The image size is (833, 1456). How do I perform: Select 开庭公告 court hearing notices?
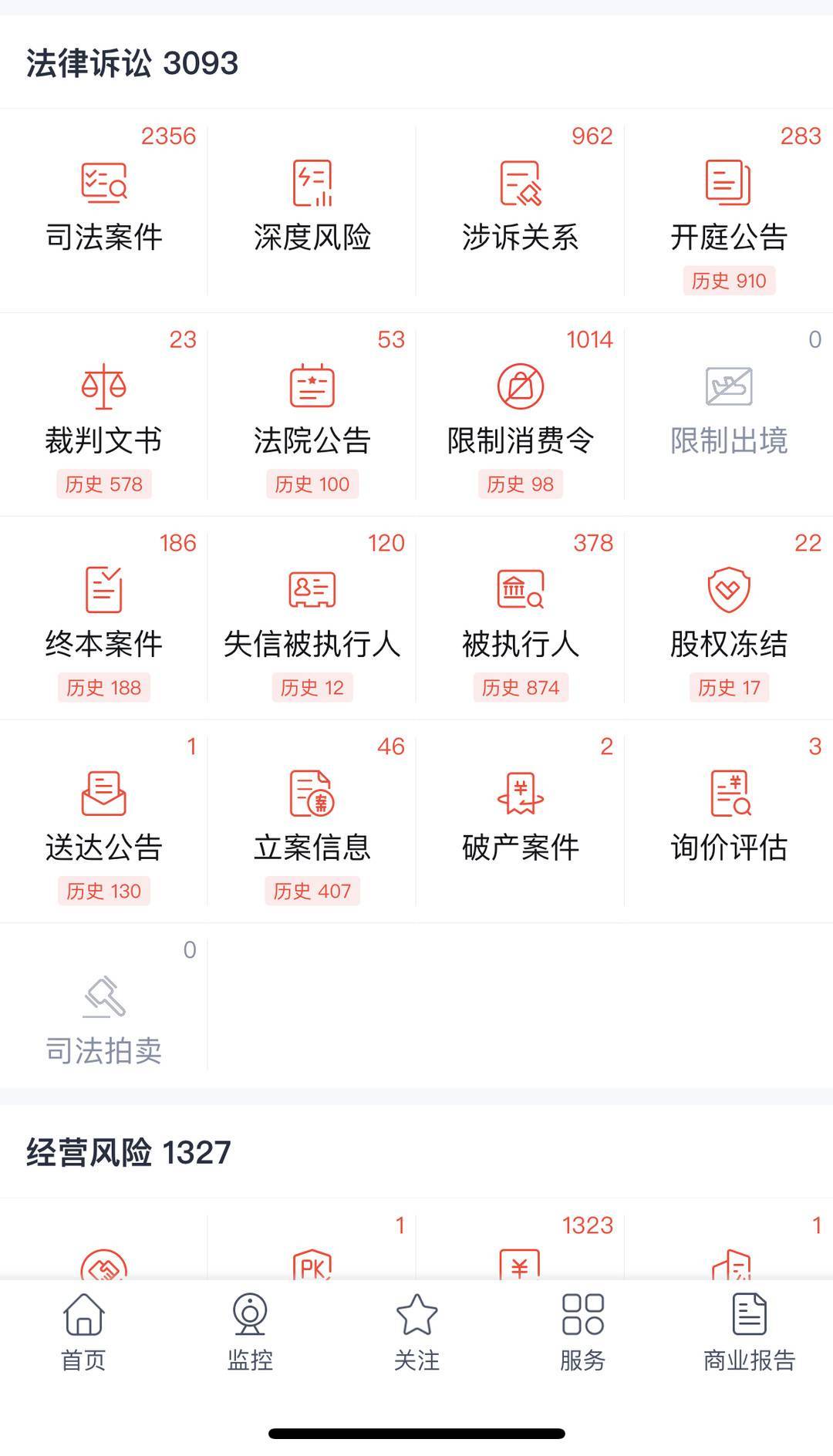pos(728,207)
